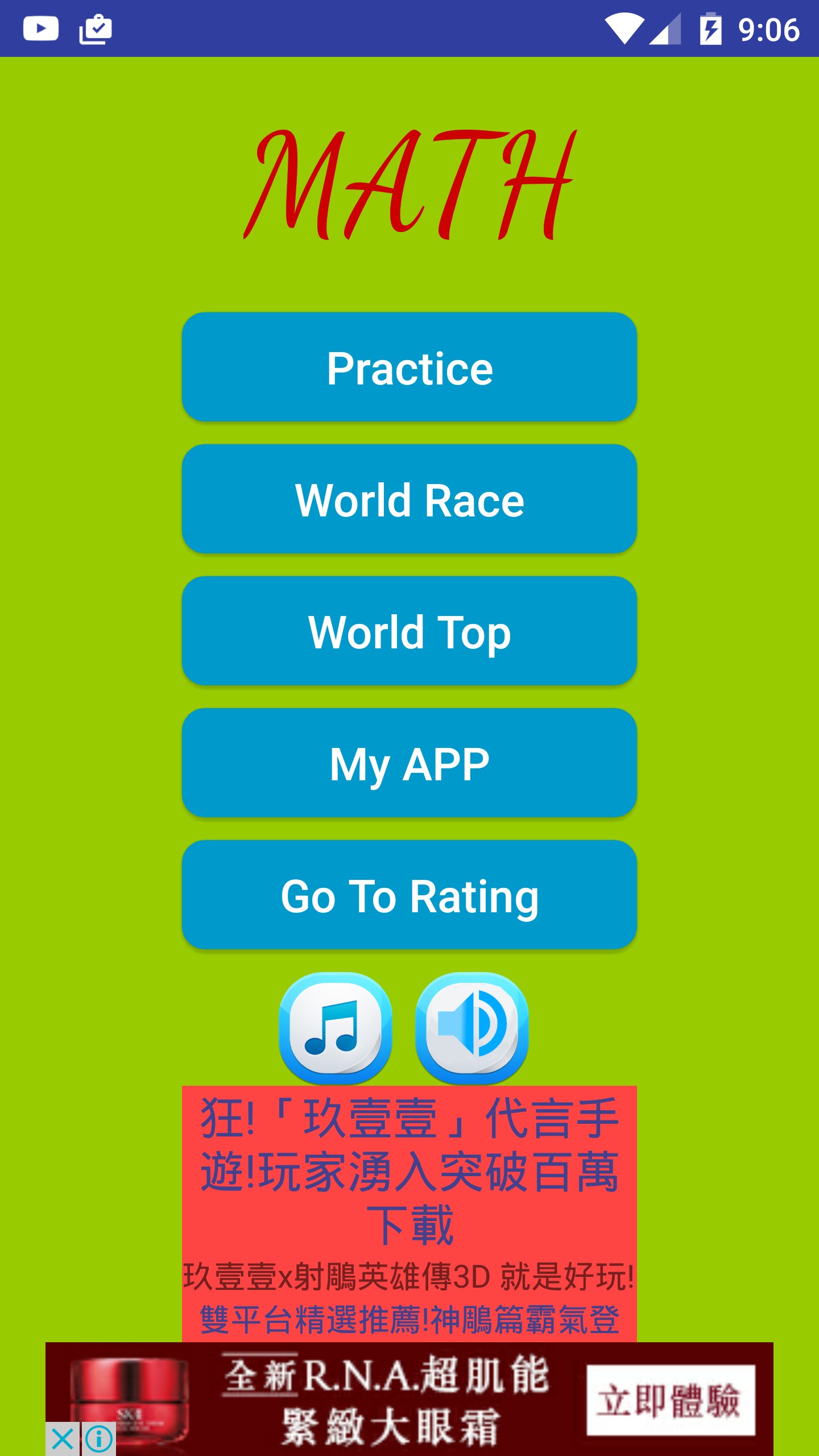Screen dimensions: 819x1456
Task: Open World Race
Action: click(x=409, y=499)
